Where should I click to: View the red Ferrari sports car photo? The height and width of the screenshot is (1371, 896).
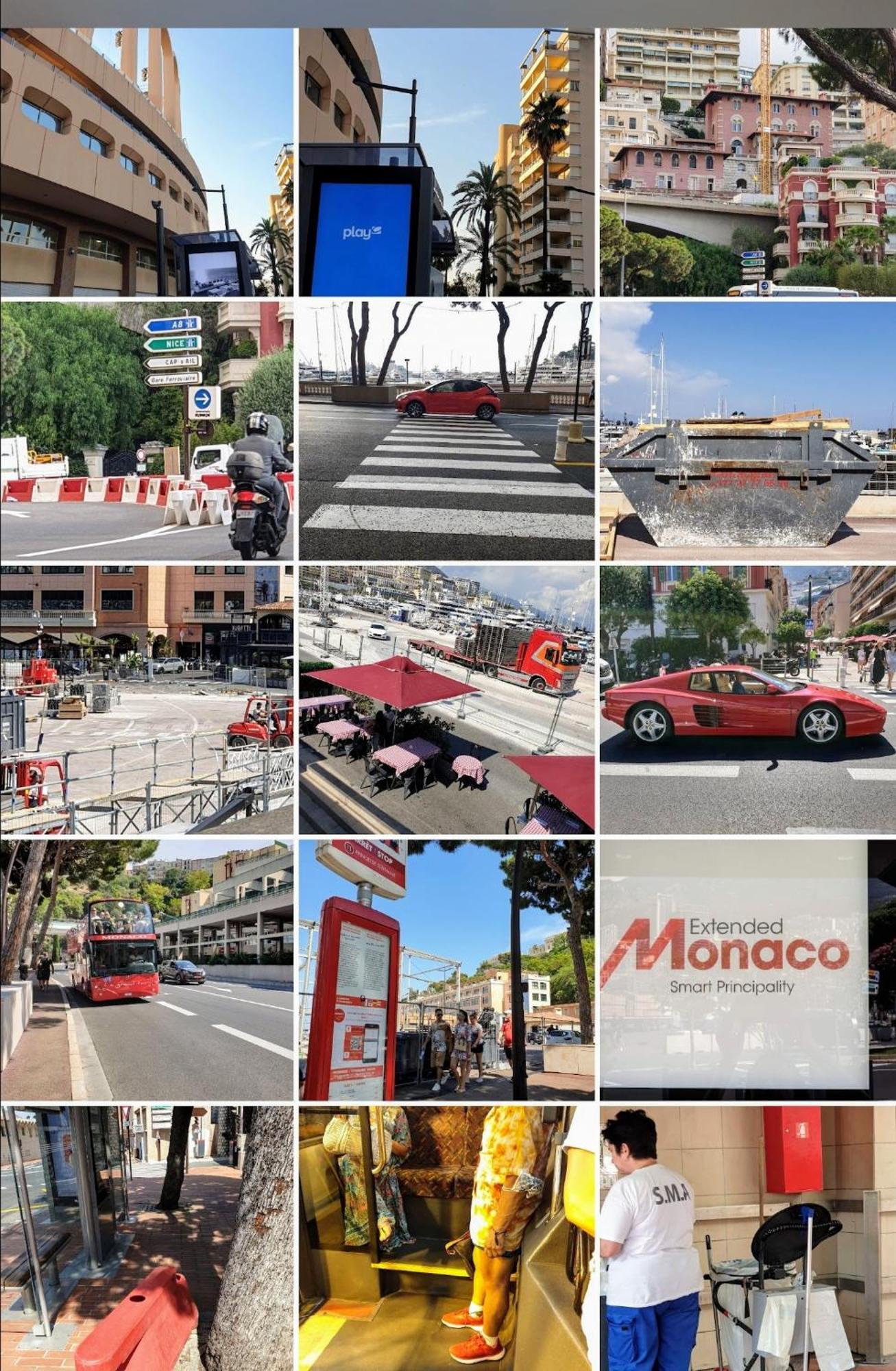point(748,699)
